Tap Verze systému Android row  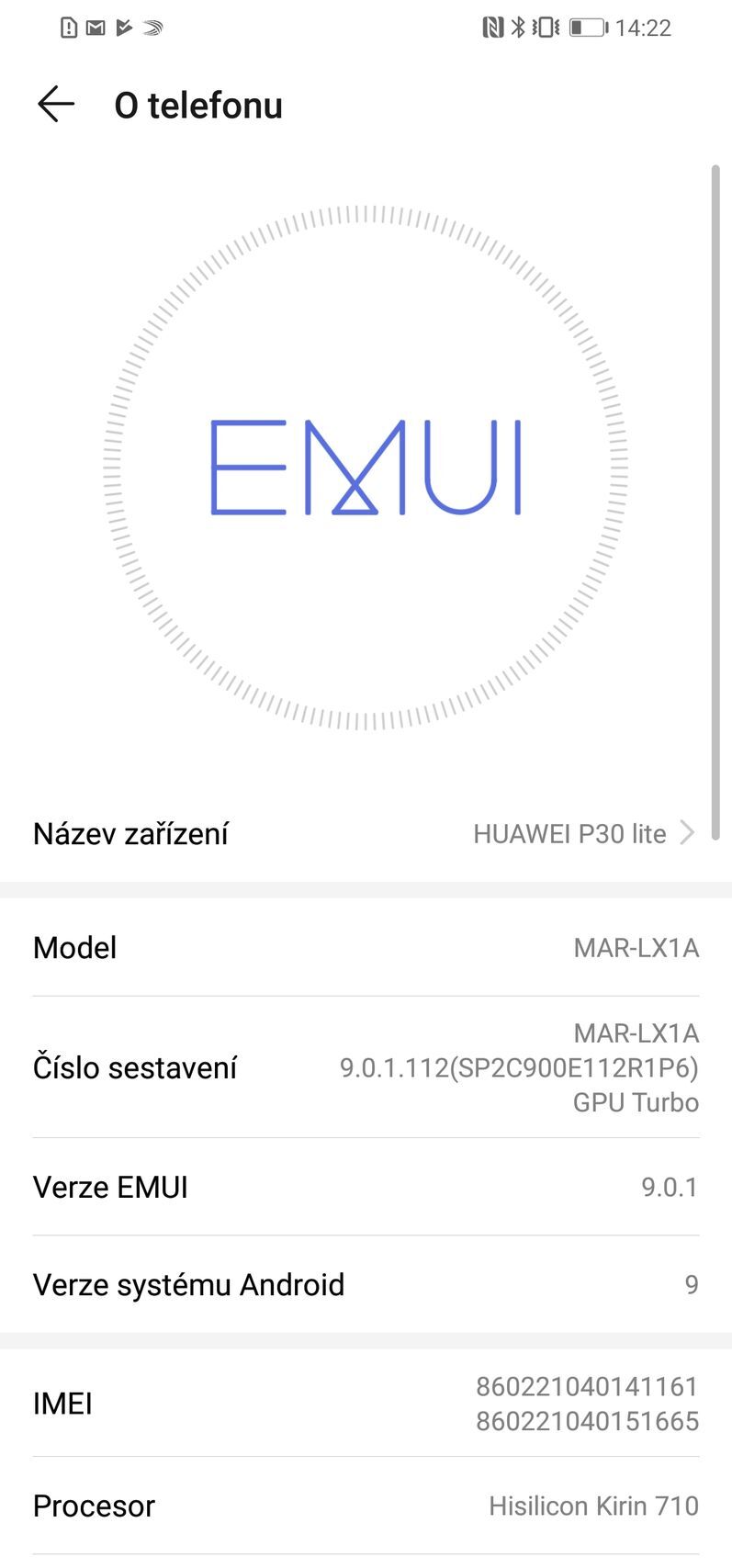366,1284
